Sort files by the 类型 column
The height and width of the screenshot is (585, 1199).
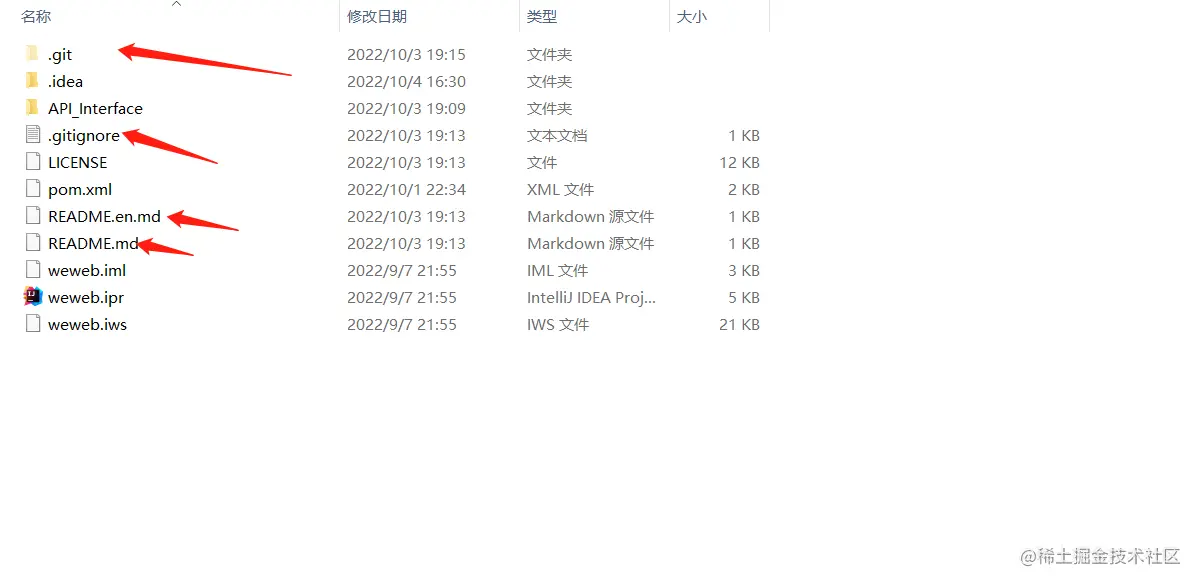(x=542, y=17)
